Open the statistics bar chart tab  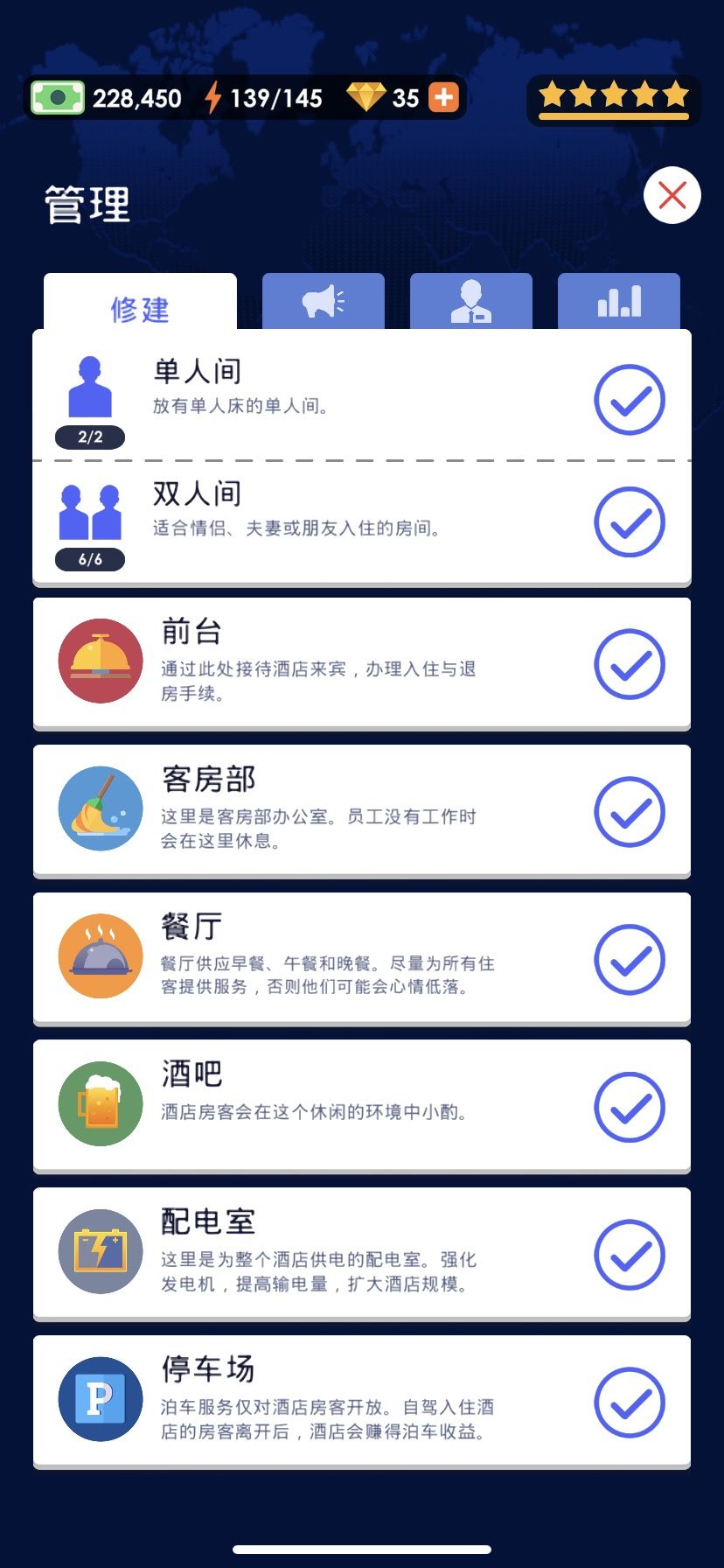[619, 301]
